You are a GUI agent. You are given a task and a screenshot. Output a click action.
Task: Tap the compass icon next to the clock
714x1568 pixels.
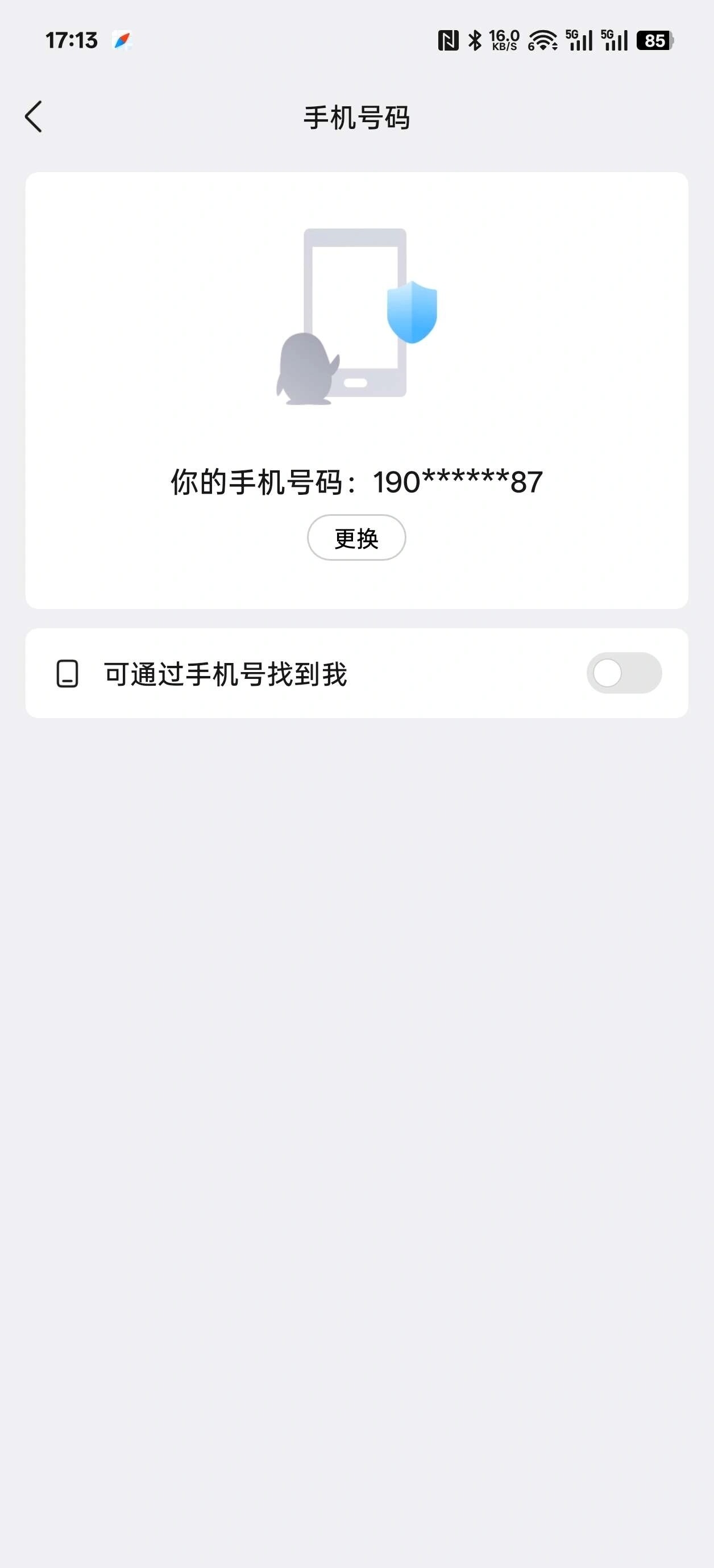click(122, 40)
